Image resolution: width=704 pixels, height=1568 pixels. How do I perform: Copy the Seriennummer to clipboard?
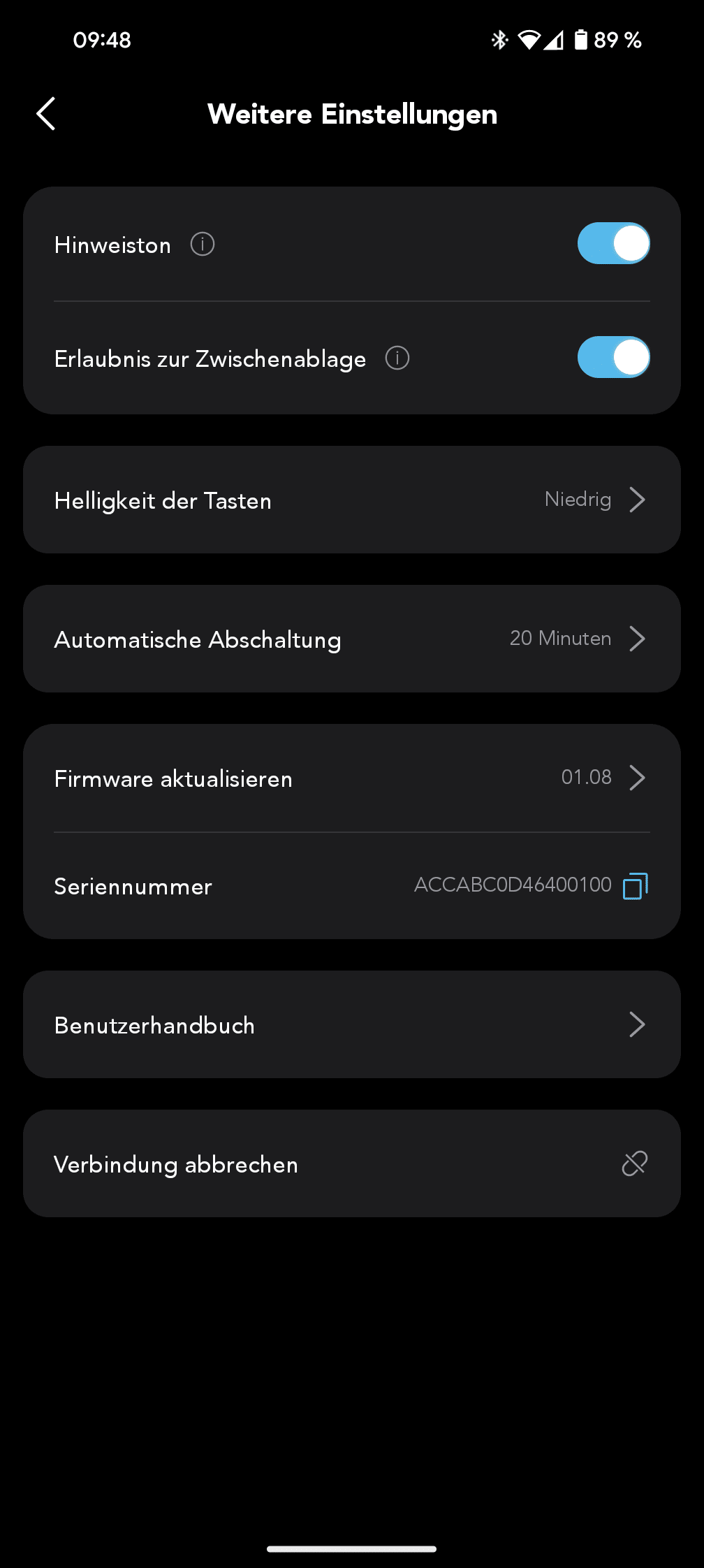pyautogui.click(x=635, y=886)
